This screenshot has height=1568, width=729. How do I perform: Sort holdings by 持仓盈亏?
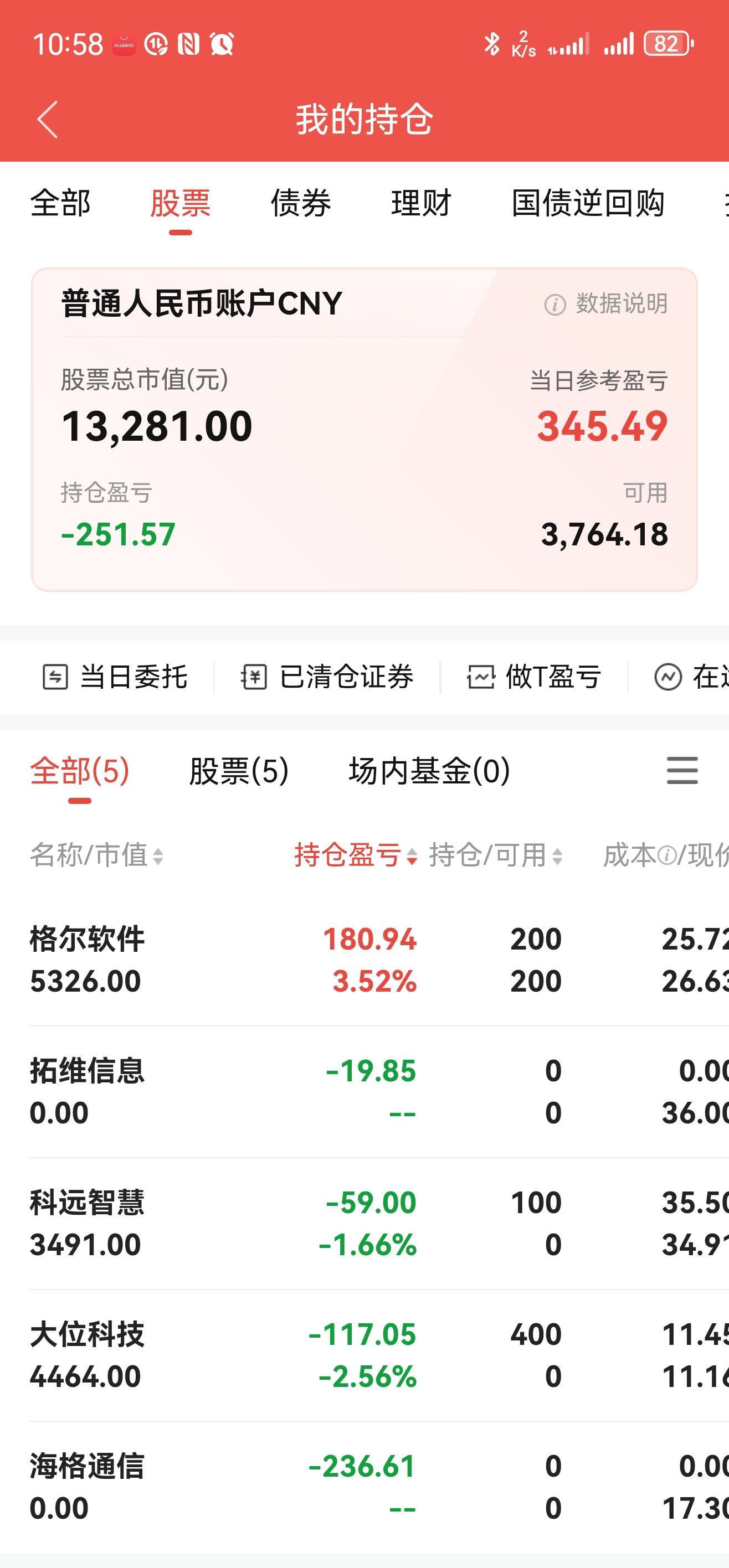[x=356, y=855]
